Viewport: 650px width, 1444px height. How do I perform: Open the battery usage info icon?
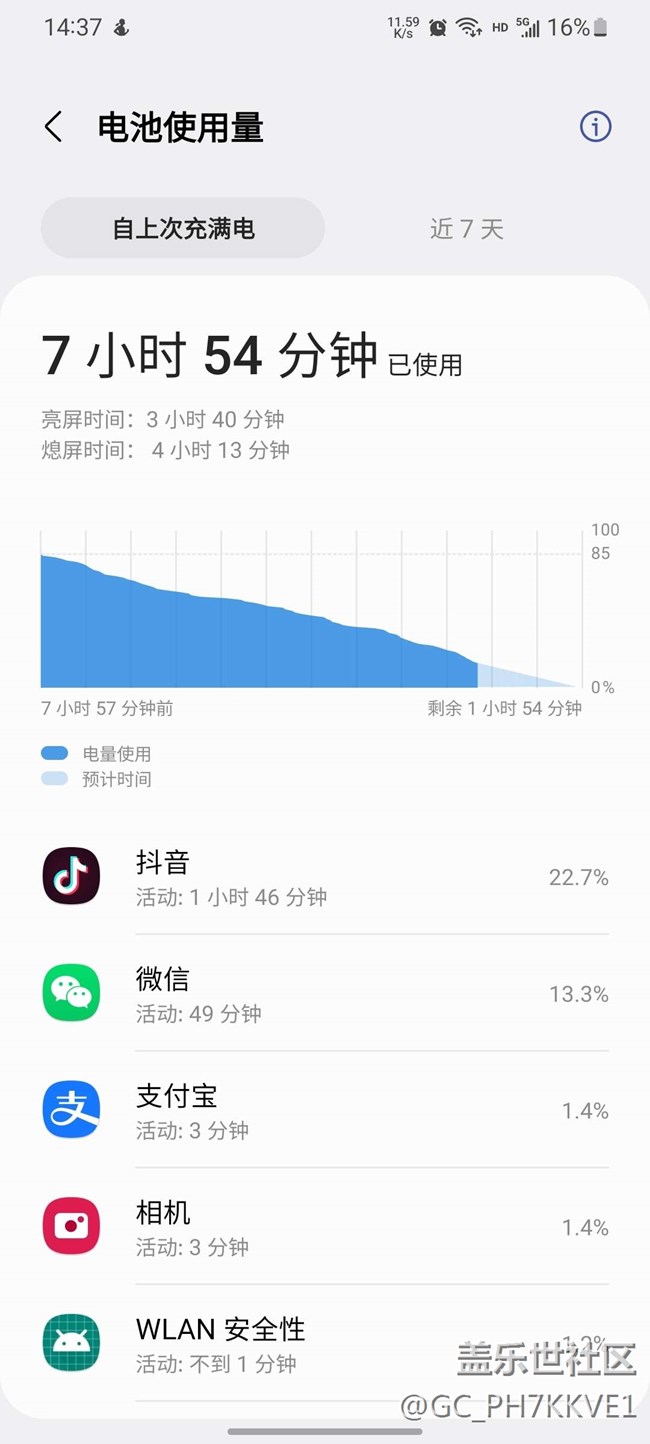595,127
